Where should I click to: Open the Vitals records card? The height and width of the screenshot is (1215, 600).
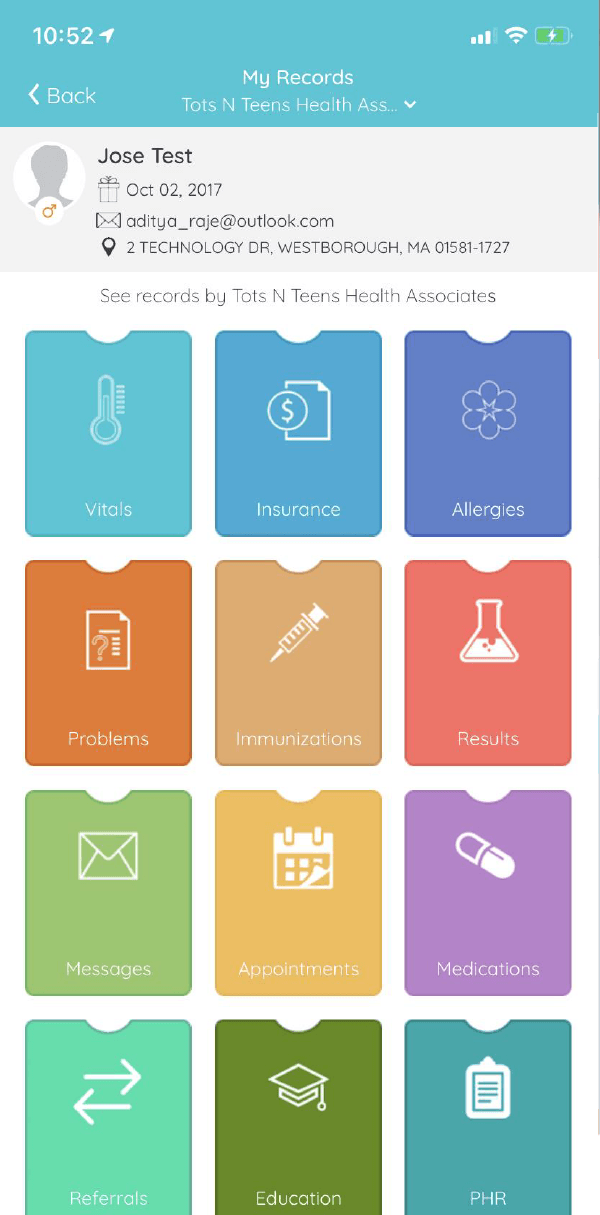108,434
